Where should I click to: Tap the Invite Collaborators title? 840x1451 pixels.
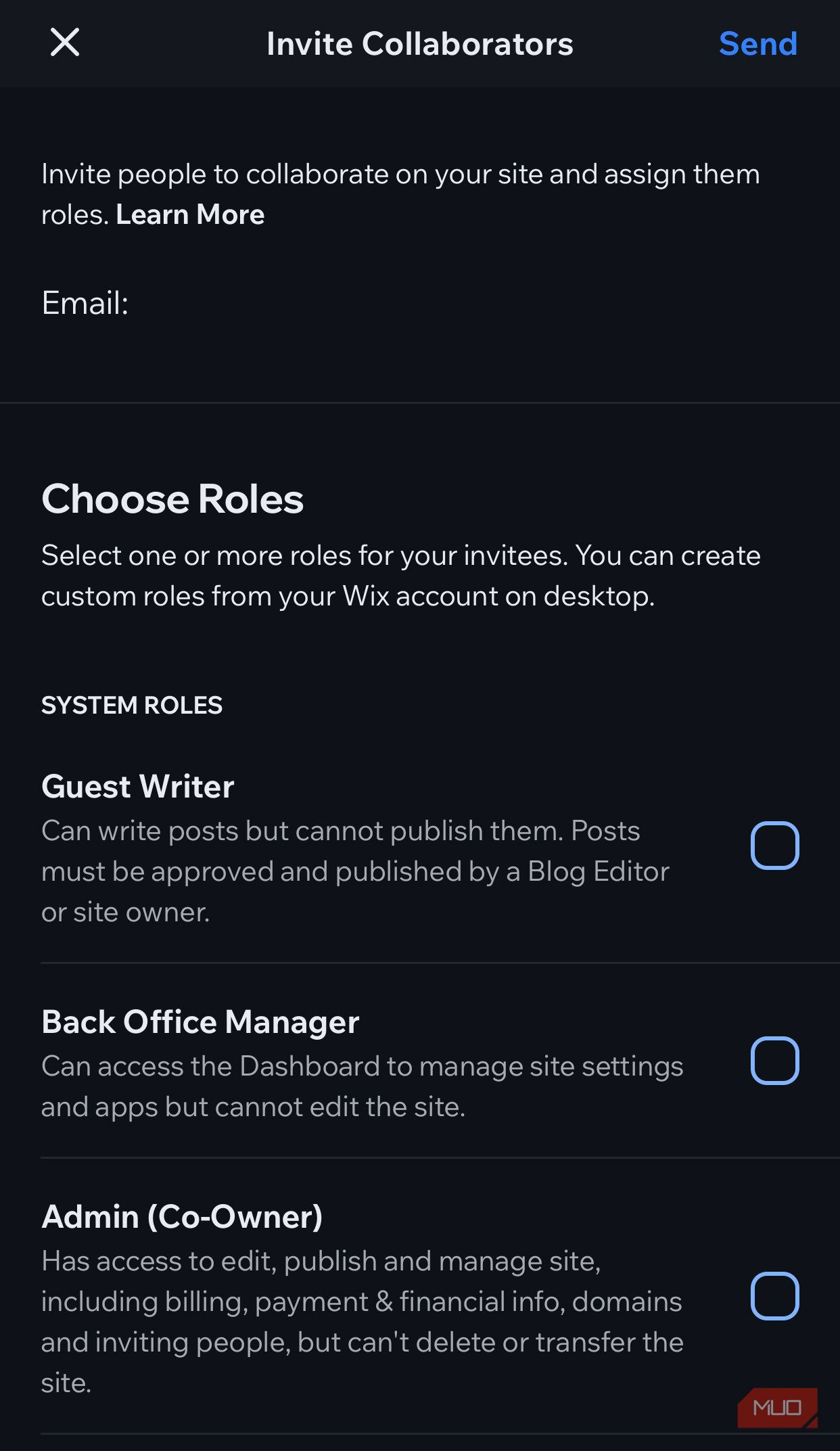tap(419, 44)
